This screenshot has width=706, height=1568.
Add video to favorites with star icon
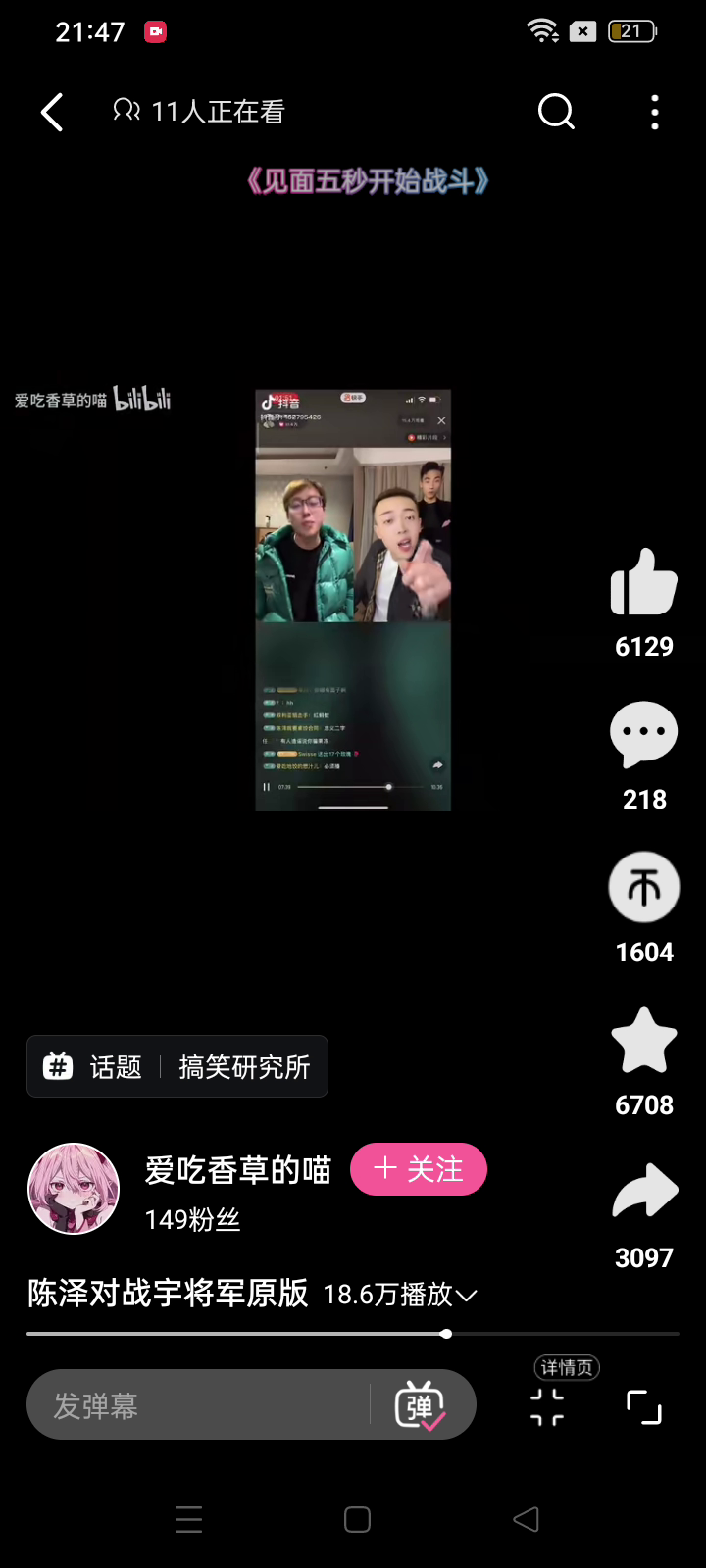[643, 1041]
